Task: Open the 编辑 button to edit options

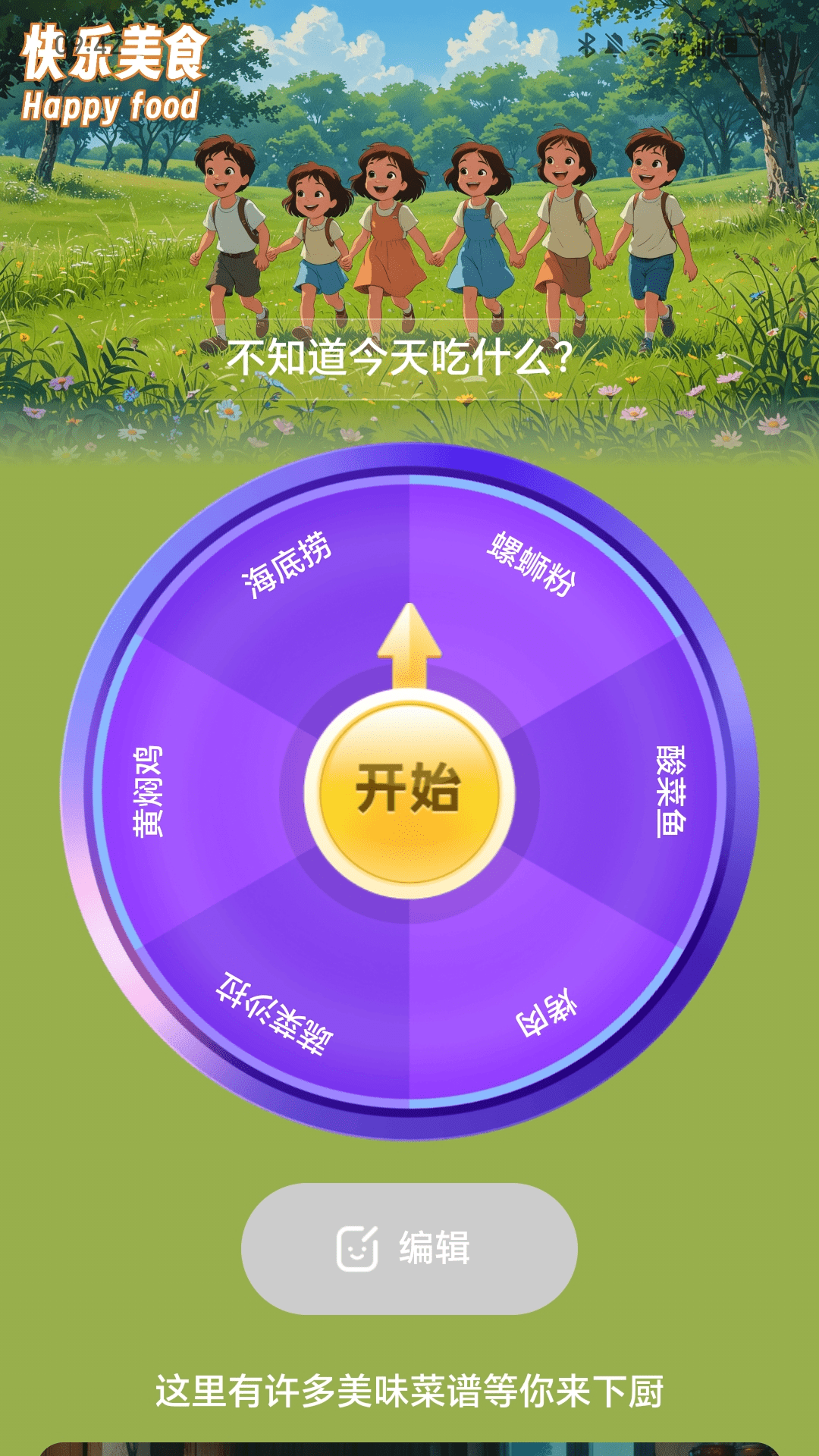Action: pyautogui.click(x=409, y=1248)
